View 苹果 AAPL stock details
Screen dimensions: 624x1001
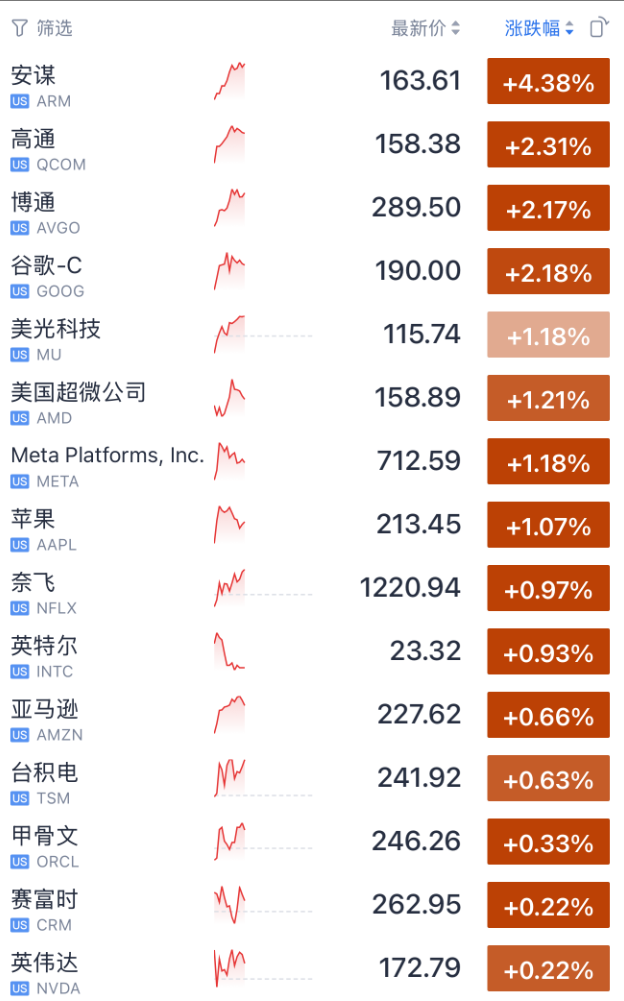point(312,525)
